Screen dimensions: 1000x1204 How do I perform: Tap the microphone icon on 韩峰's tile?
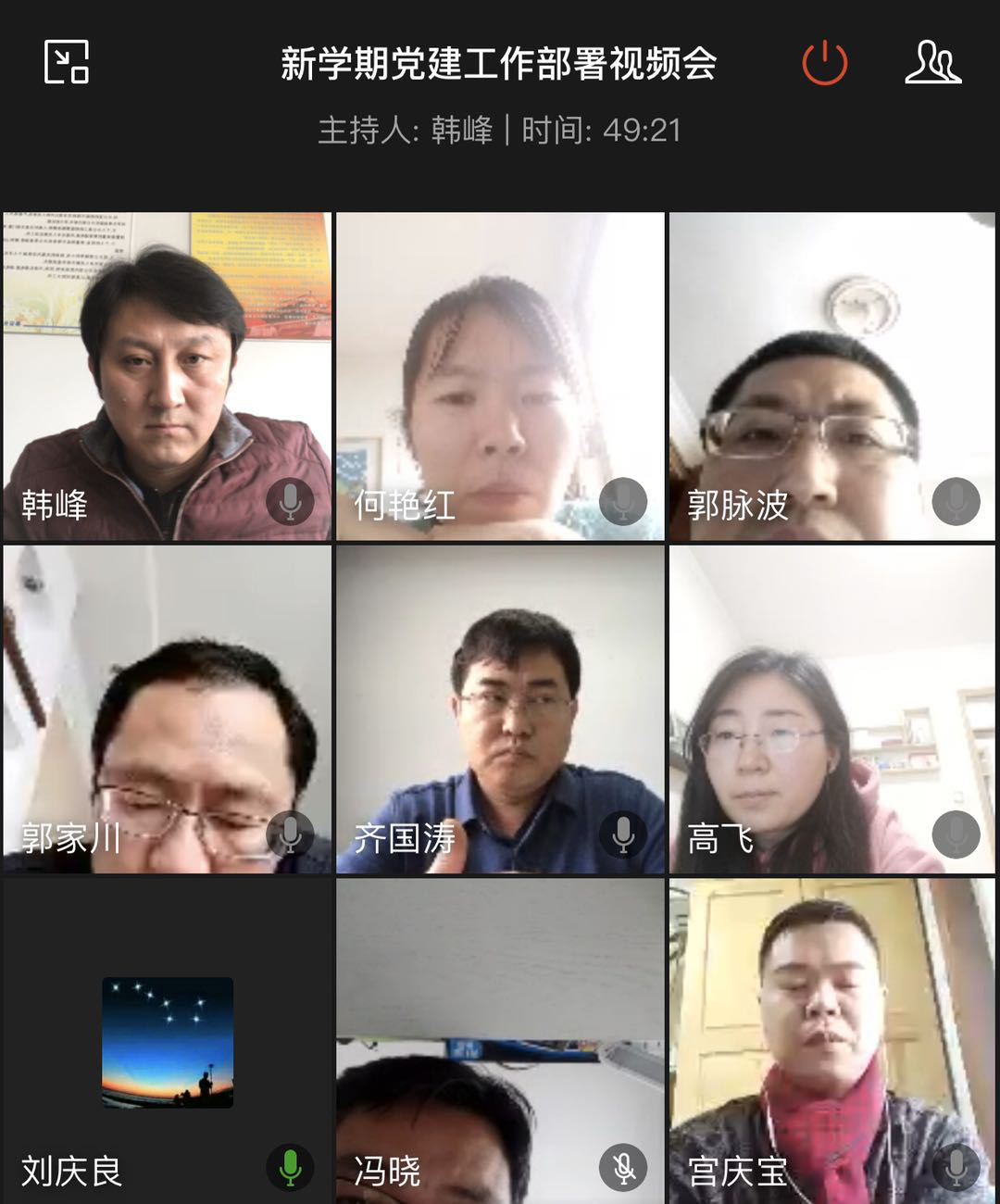290,501
